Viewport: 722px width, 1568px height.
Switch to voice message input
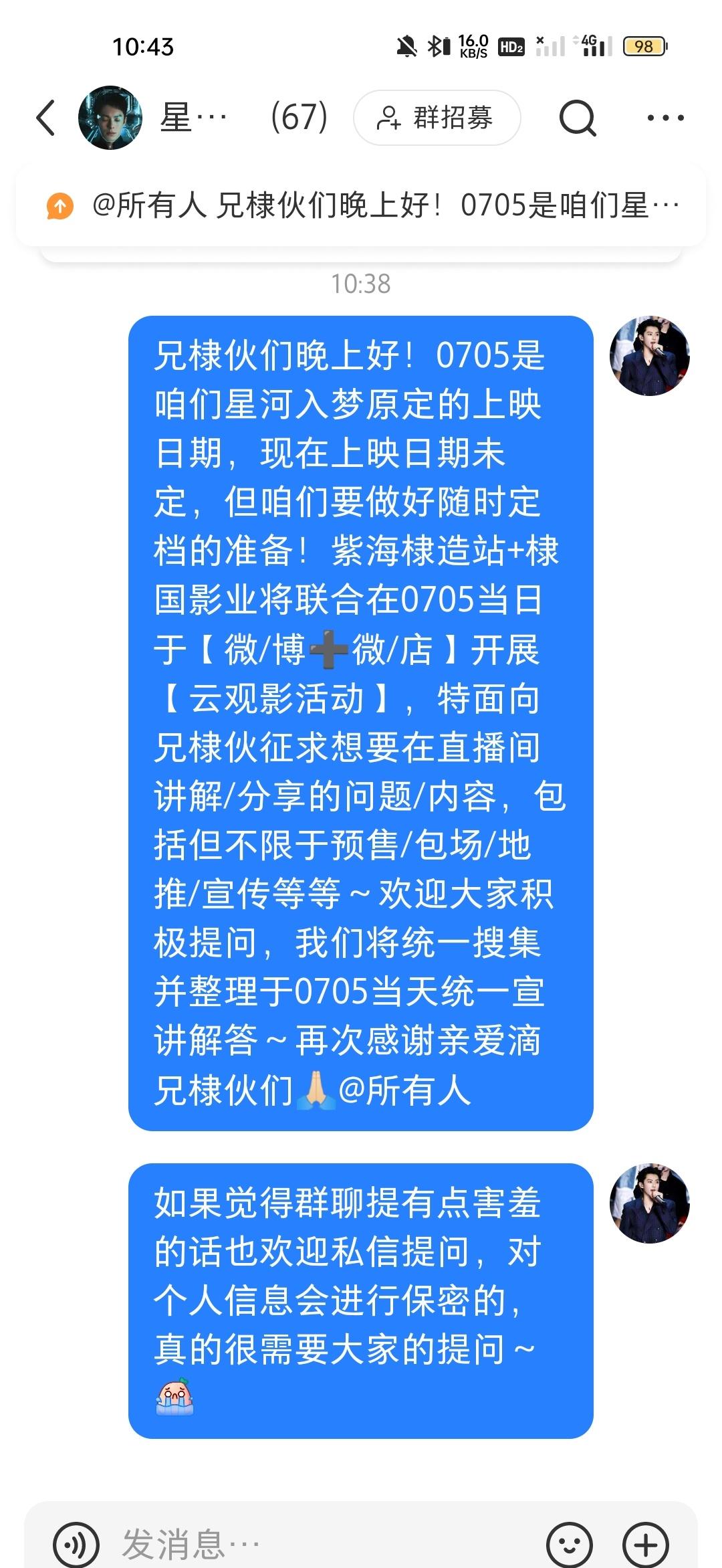76,1545
